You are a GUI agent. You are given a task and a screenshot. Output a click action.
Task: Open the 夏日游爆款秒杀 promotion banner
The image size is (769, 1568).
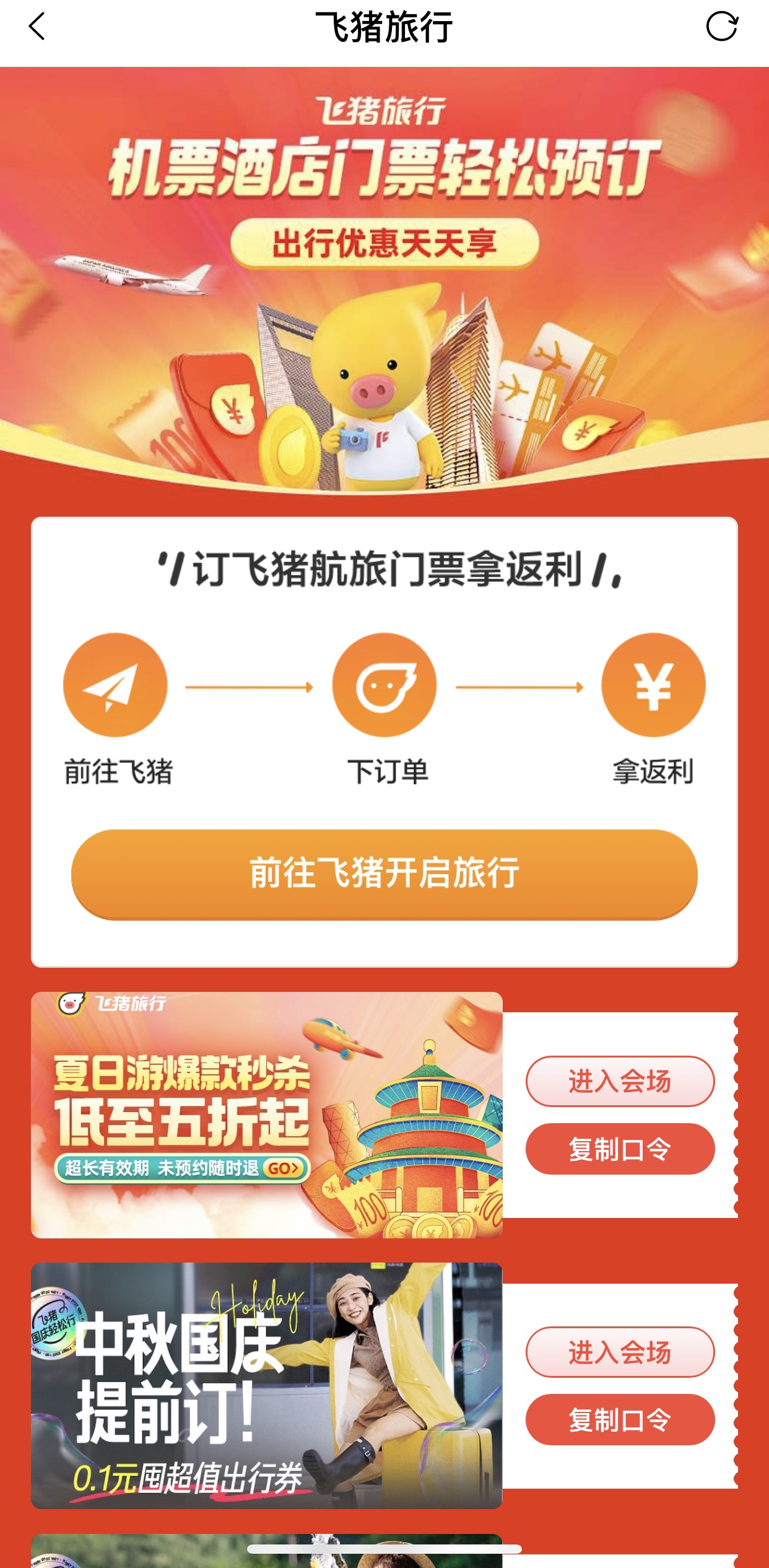[x=266, y=1115]
